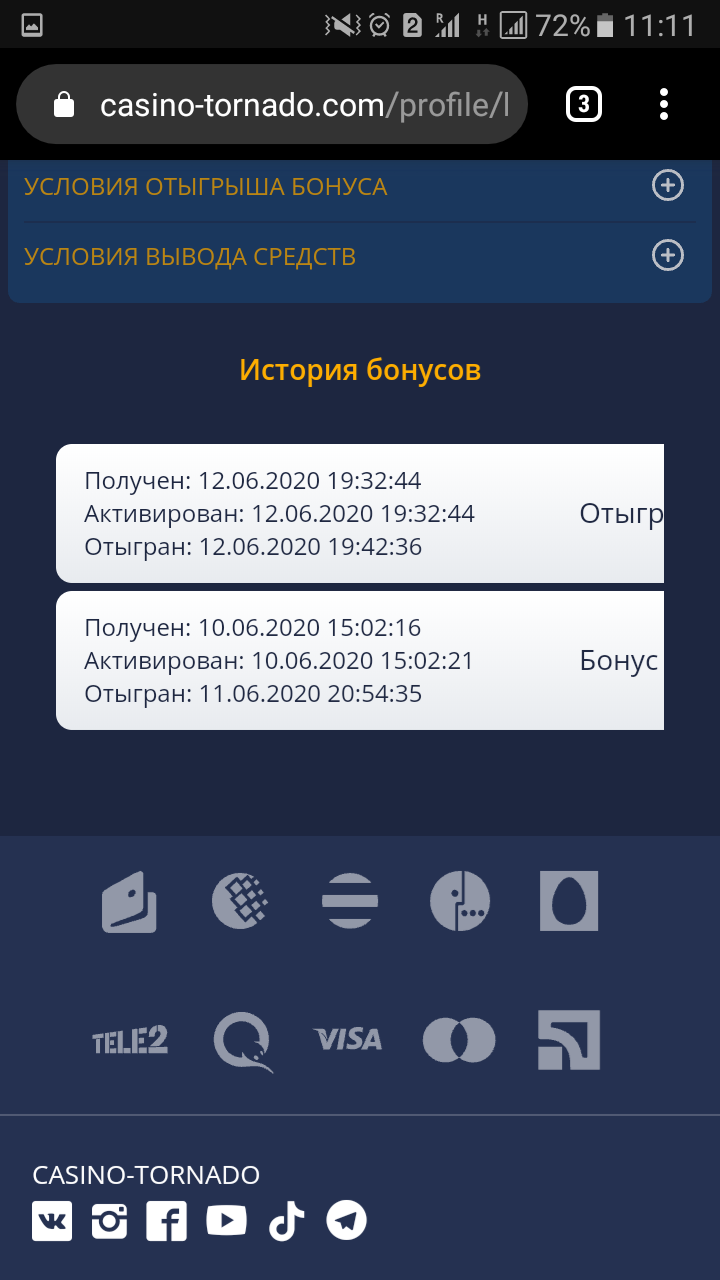Open the VK social link
The width and height of the screenshot is (720, 1280).
tap(52, 1221)
